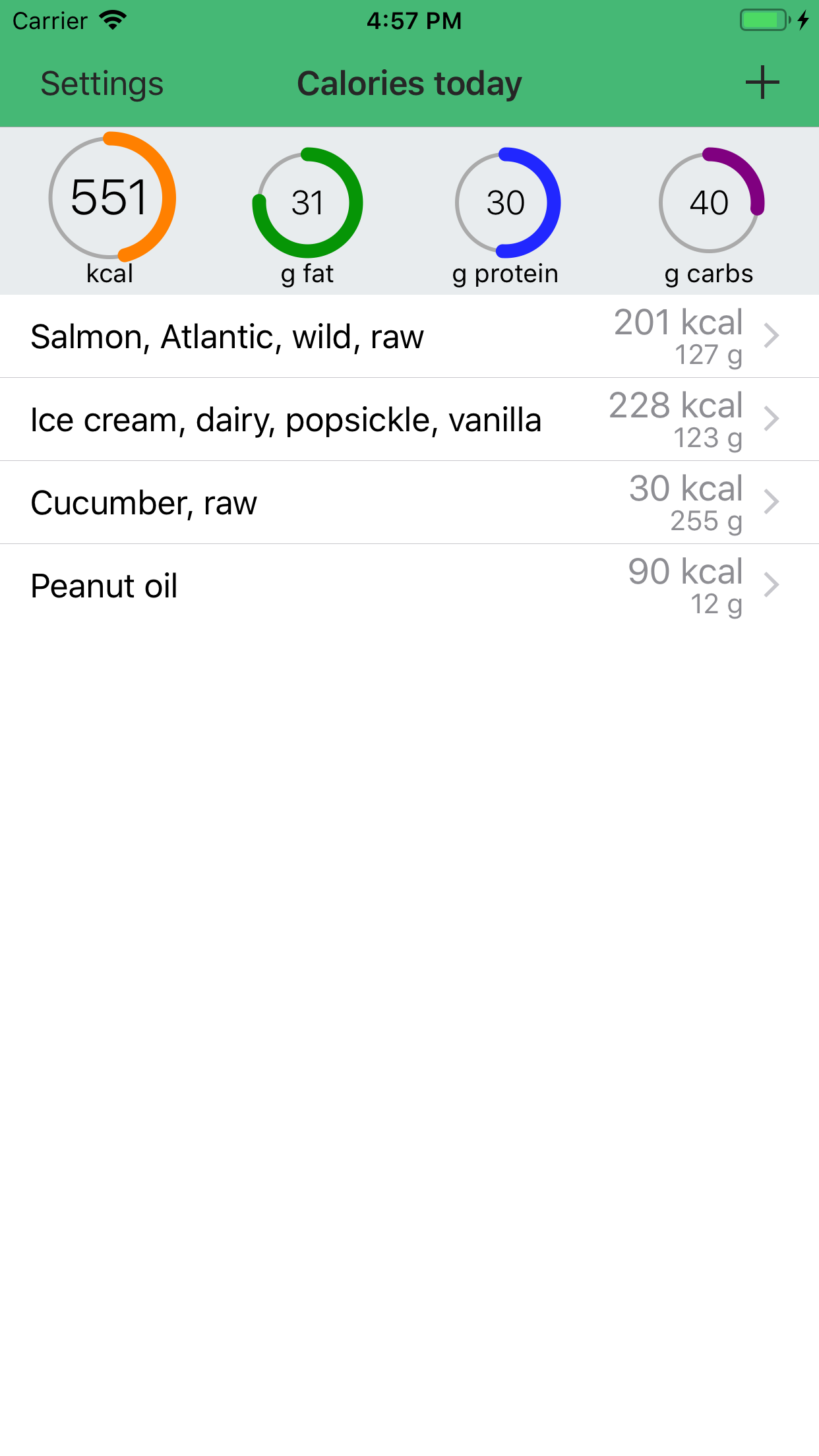Open the Settings screen
819x1456 pixels.
point(102,83)
